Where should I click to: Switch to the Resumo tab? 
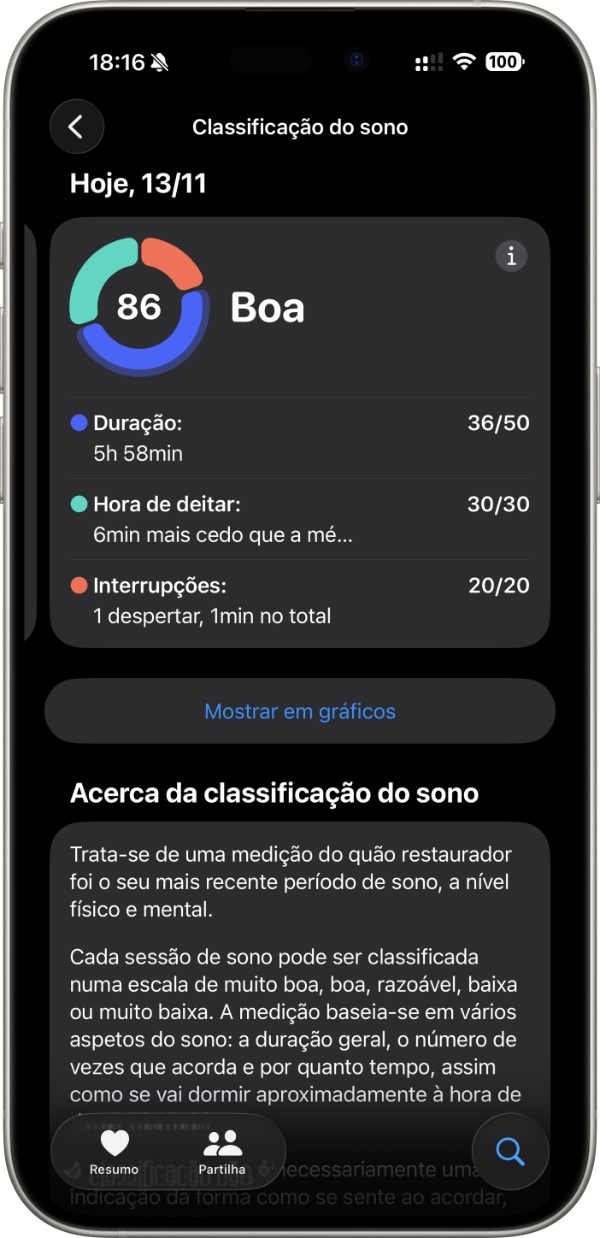coord(114,1151)
